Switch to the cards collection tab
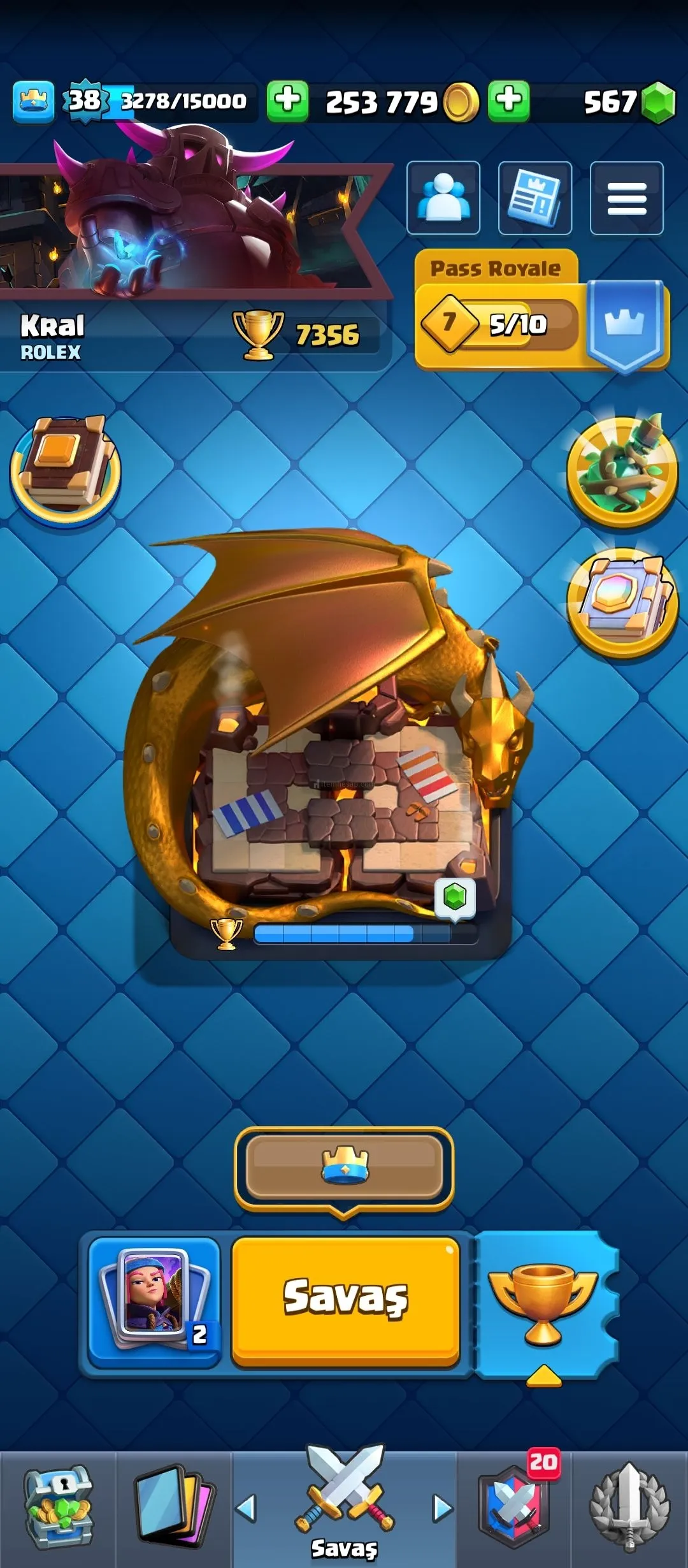Image resolution: width=688 pixels, height=1568 pixels. (173, 1507)
